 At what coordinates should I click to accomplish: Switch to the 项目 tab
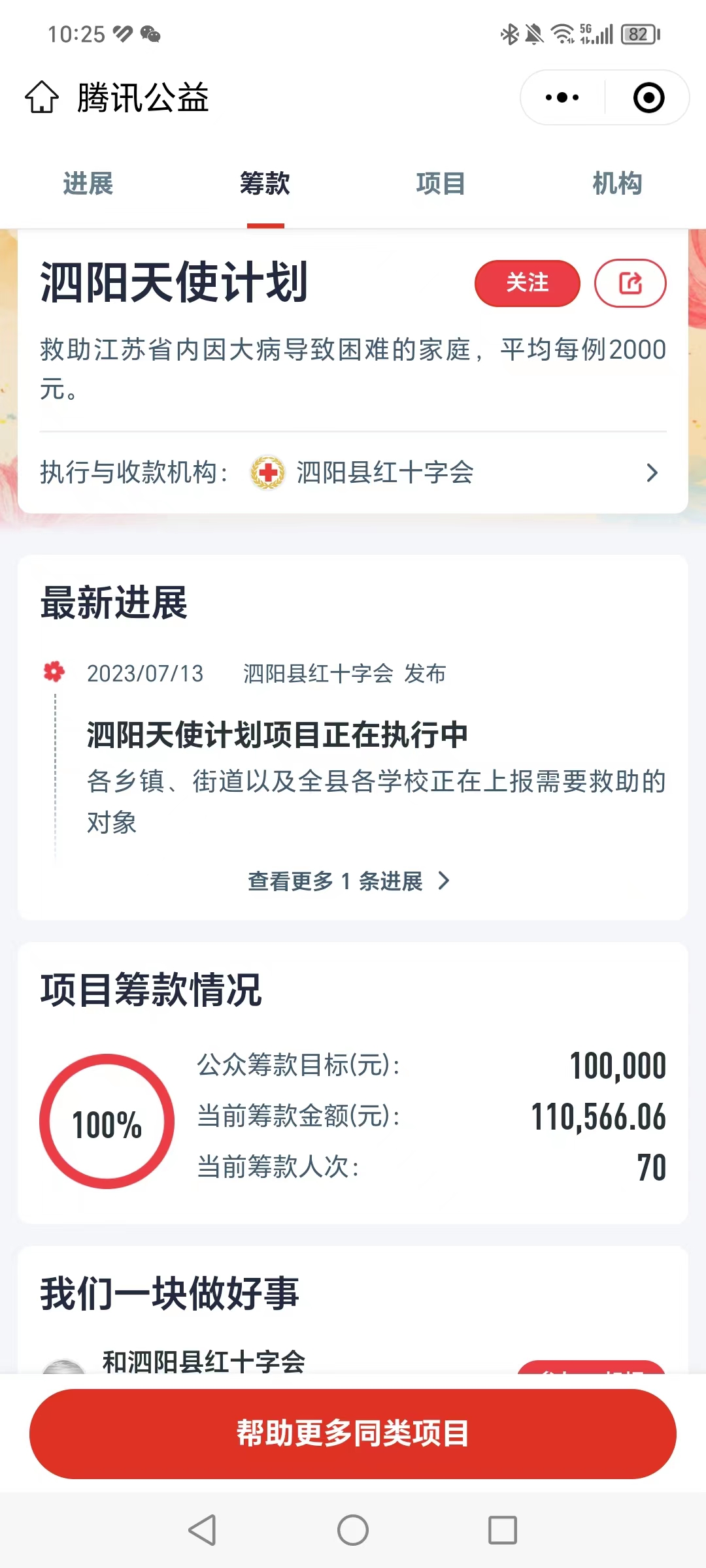coord(441,184)
